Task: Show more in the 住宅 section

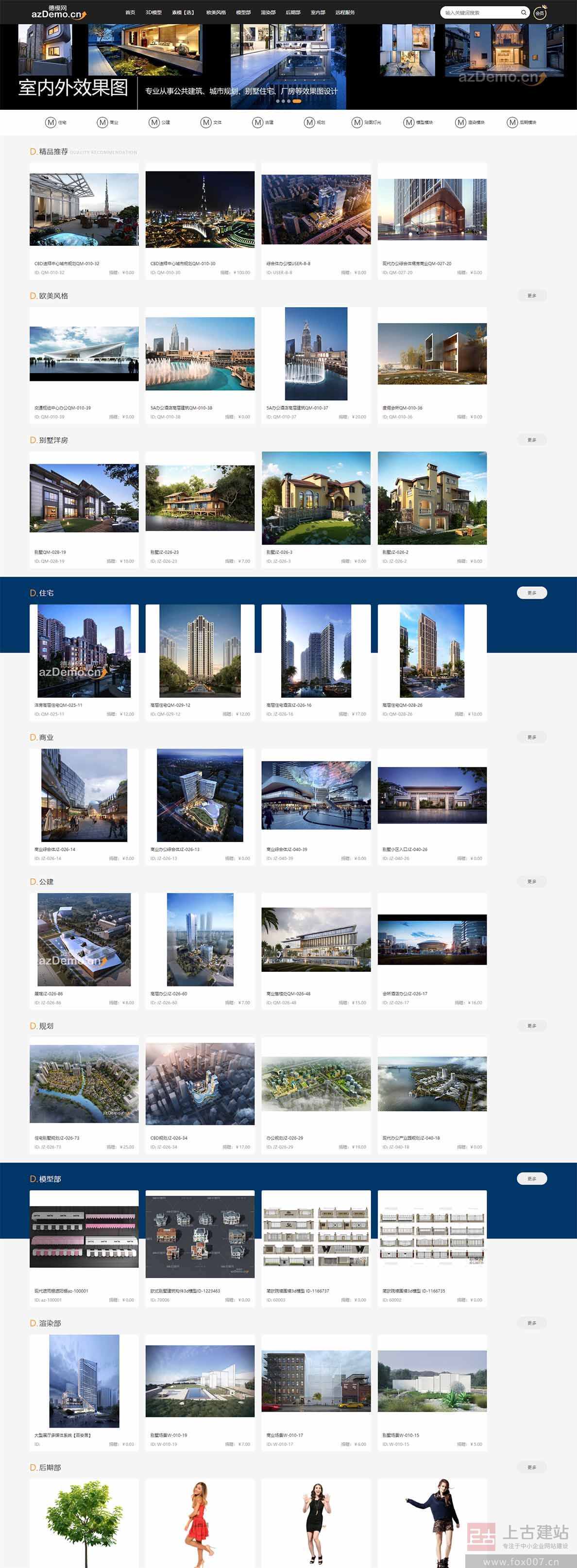Action: point(531,593)
